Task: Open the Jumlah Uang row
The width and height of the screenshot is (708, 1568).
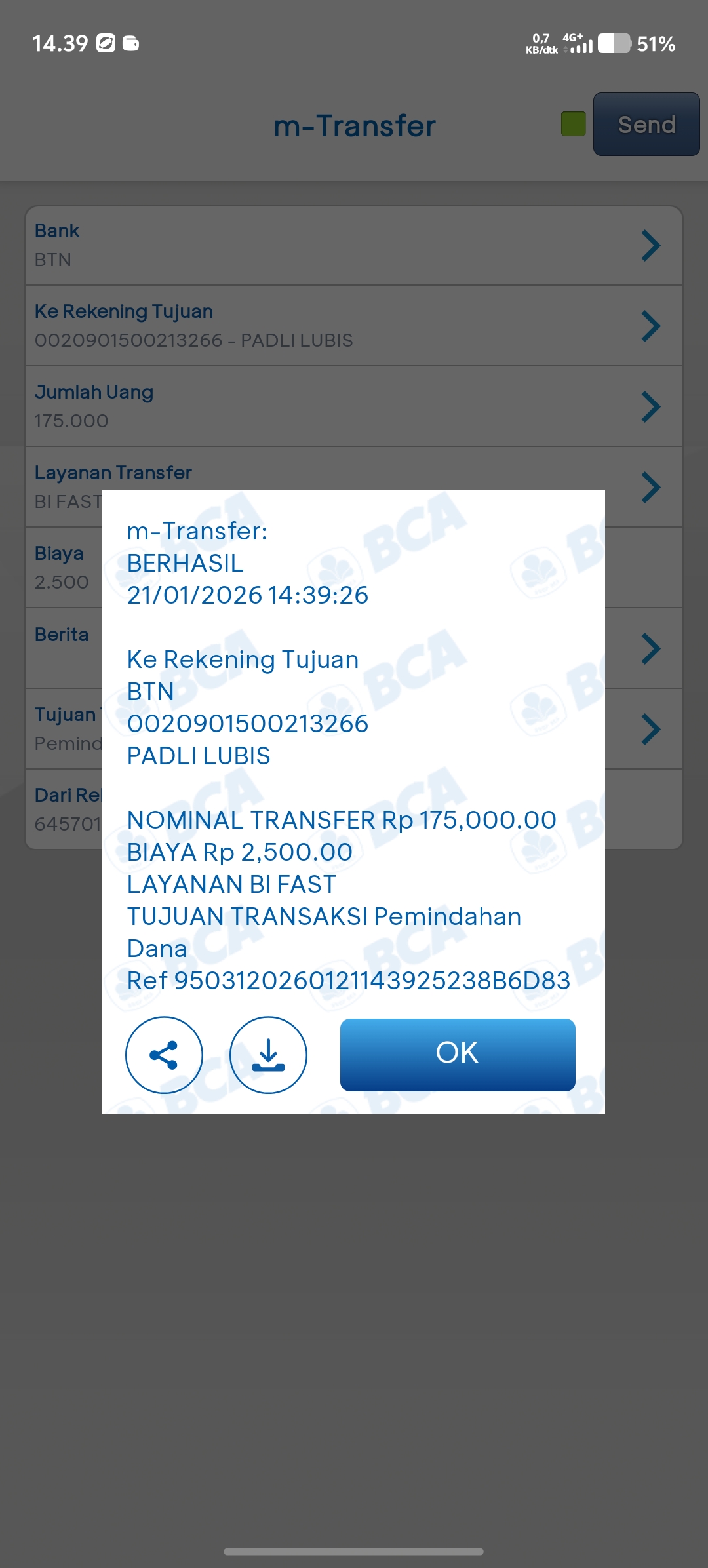Action: (x=354, y=406)
